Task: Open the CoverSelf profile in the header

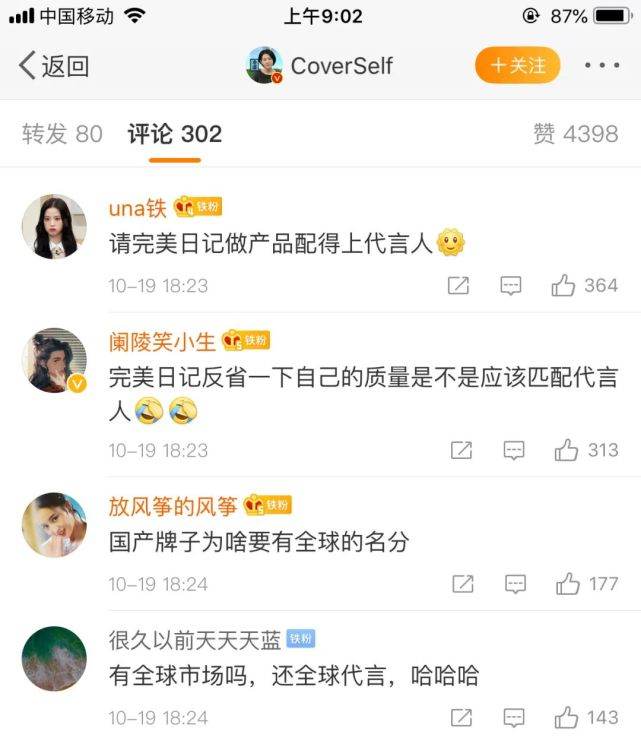Action: 320,66
